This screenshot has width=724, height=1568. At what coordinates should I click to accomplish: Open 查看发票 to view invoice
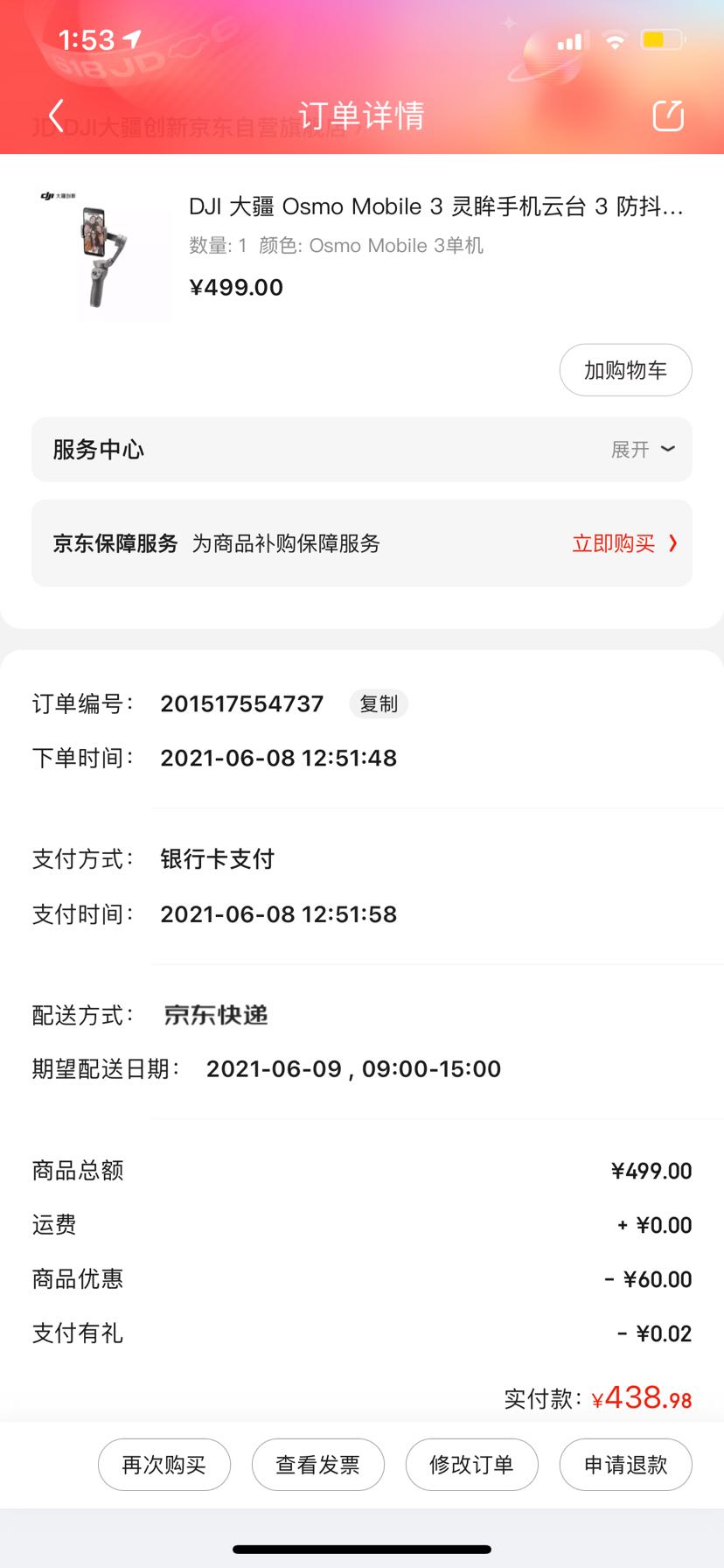318,1465
